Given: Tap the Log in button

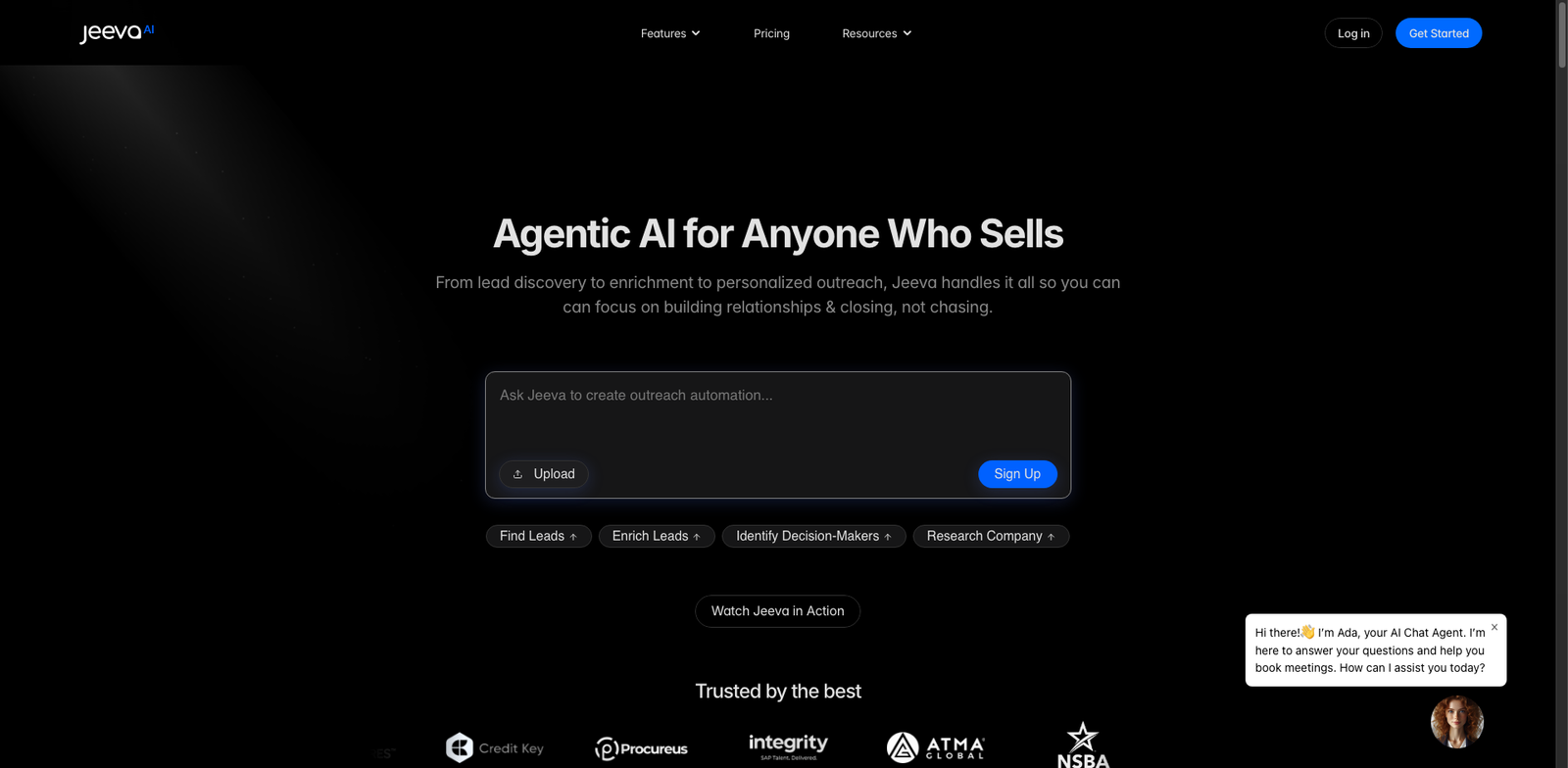Looking at the screenshot, I should (x=1352, y=33).
